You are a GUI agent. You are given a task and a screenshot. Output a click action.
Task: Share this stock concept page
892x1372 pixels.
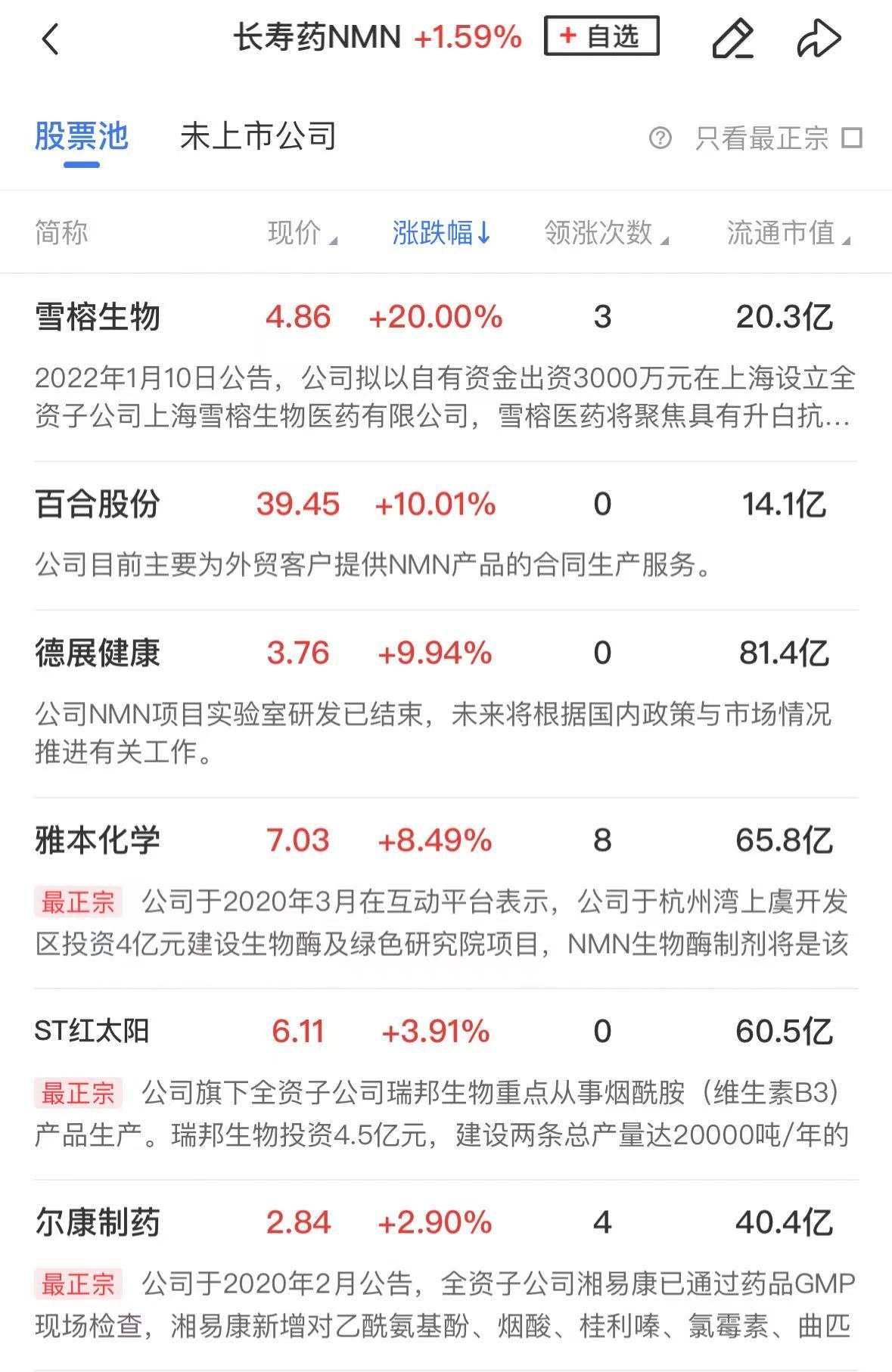[819, 39]
